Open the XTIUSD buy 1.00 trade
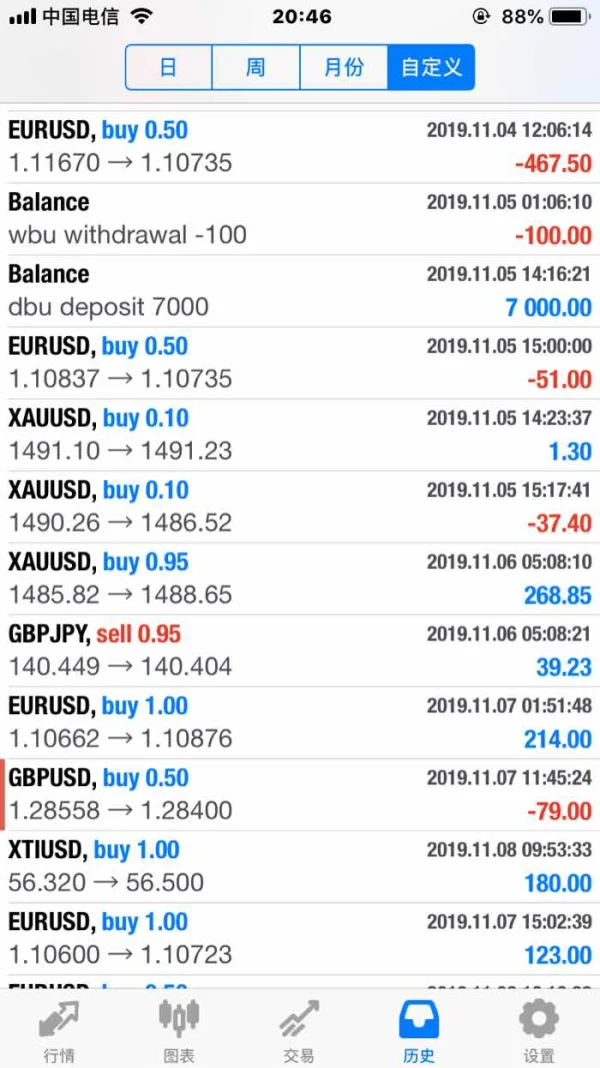 click(300, 866)
